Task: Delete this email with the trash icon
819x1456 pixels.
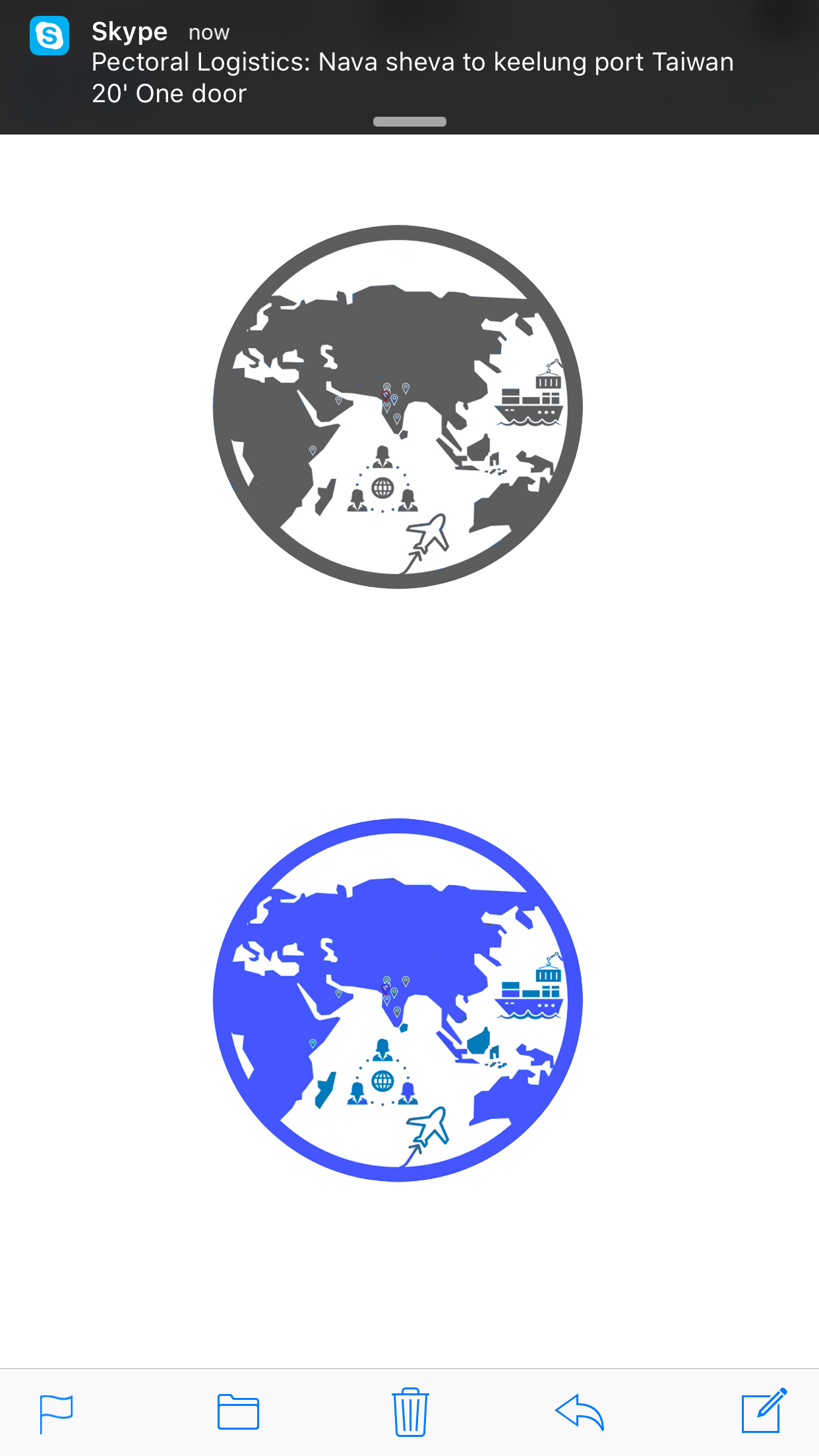Action: pos(410,1412)
